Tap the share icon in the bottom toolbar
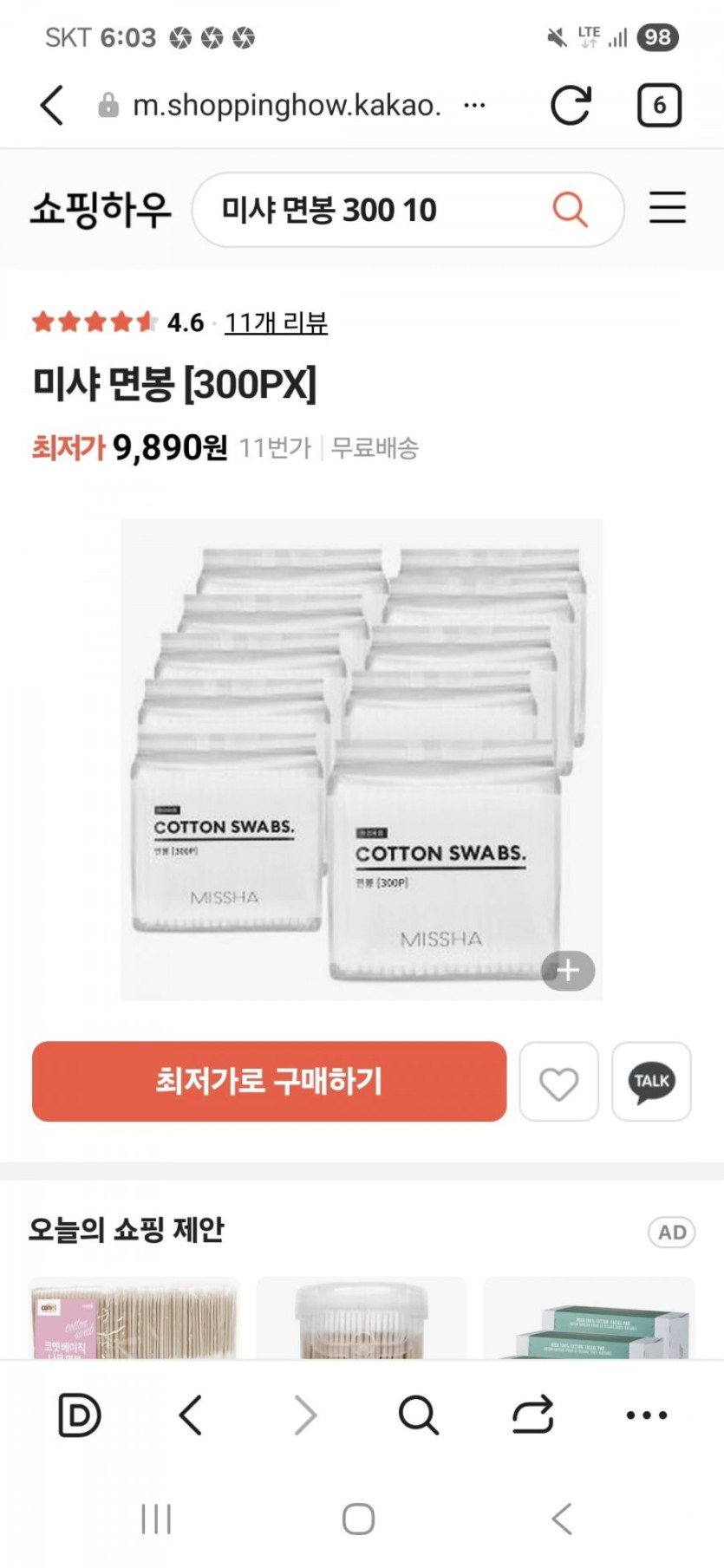 point(532,1415)
